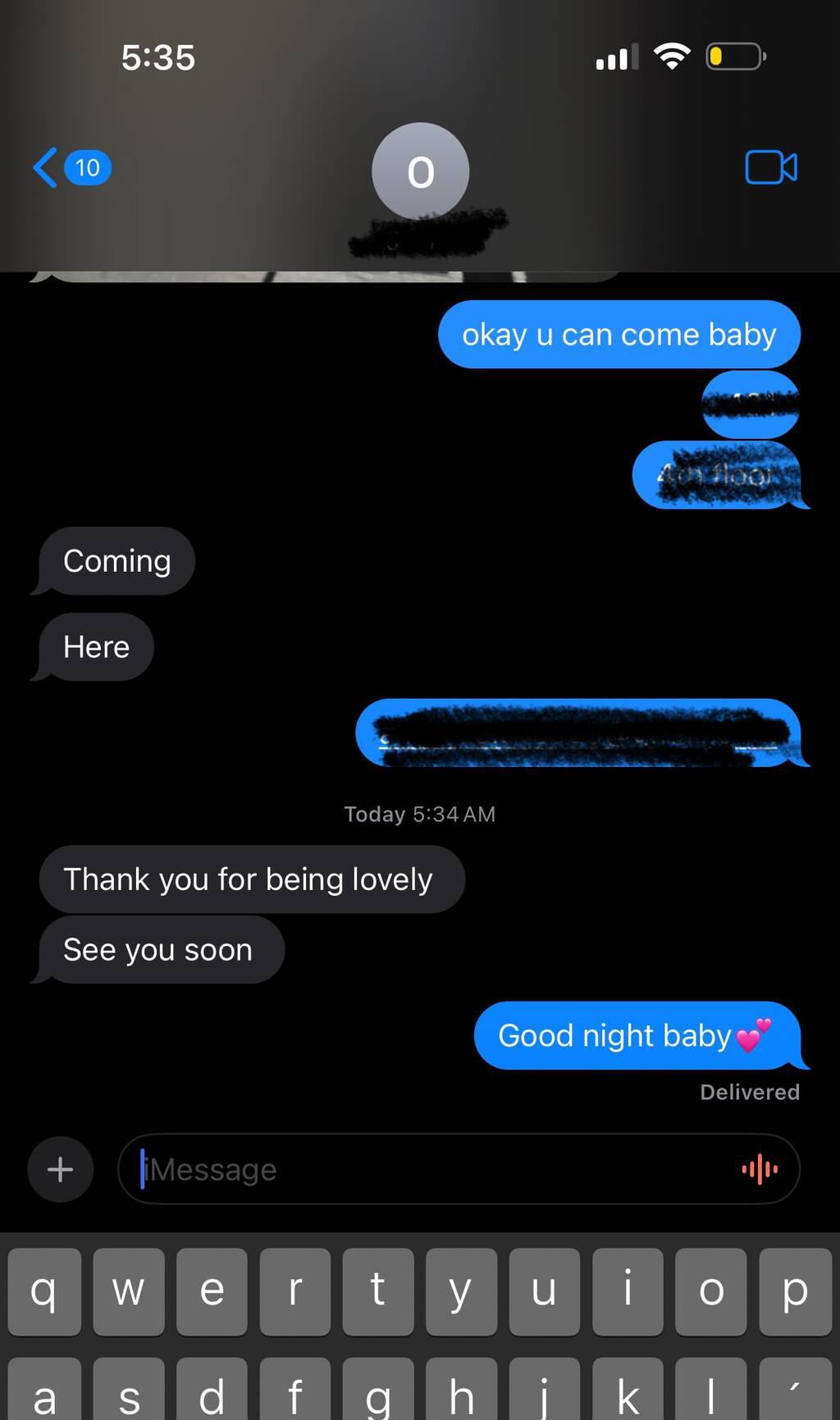Record an audio message

point(760,1169)
